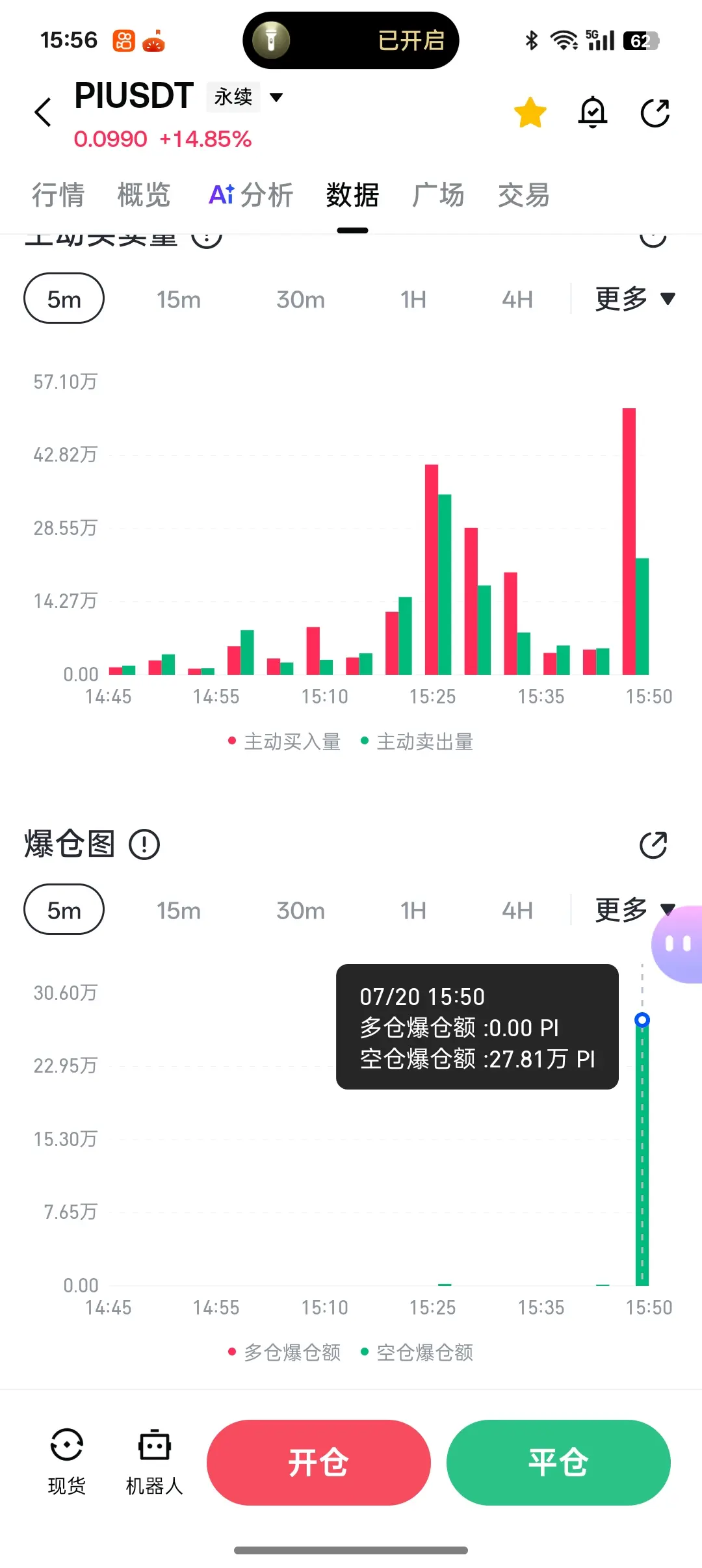Screen dimensions: 702x1568
Task: Switch to the 行情 tab
Action: [x=58, y=195]
